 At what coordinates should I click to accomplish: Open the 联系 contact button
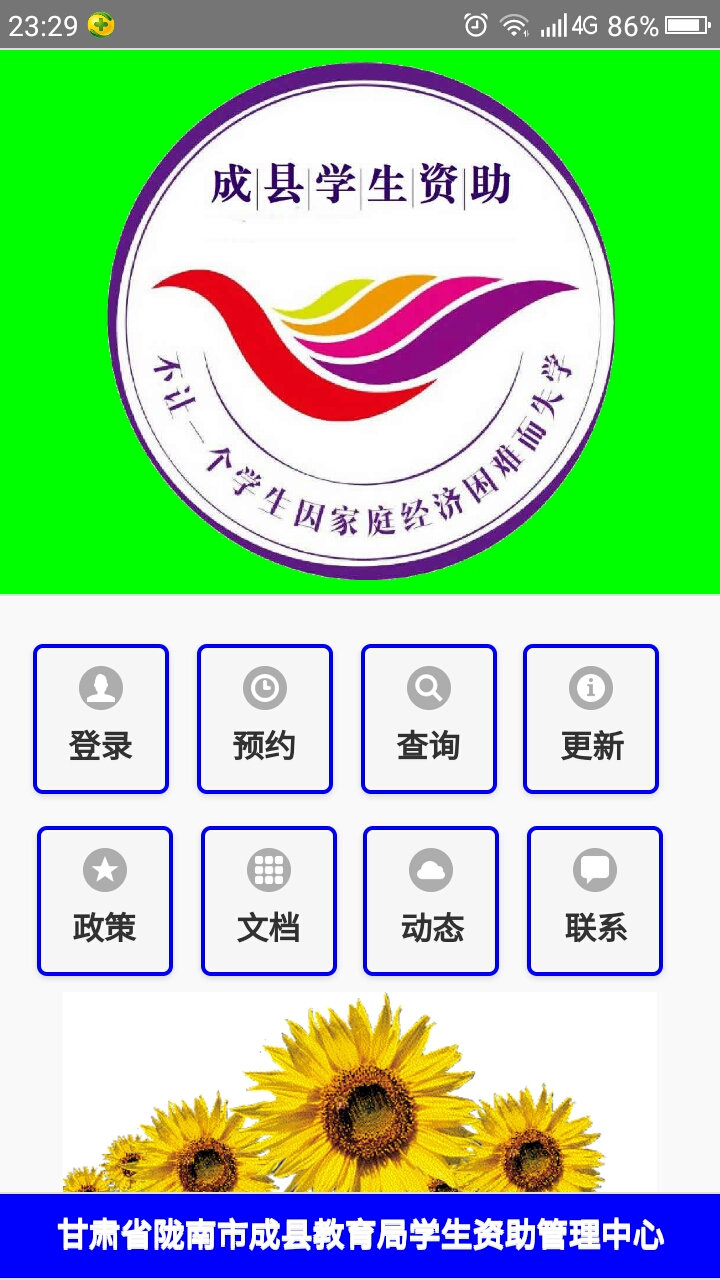595,901
